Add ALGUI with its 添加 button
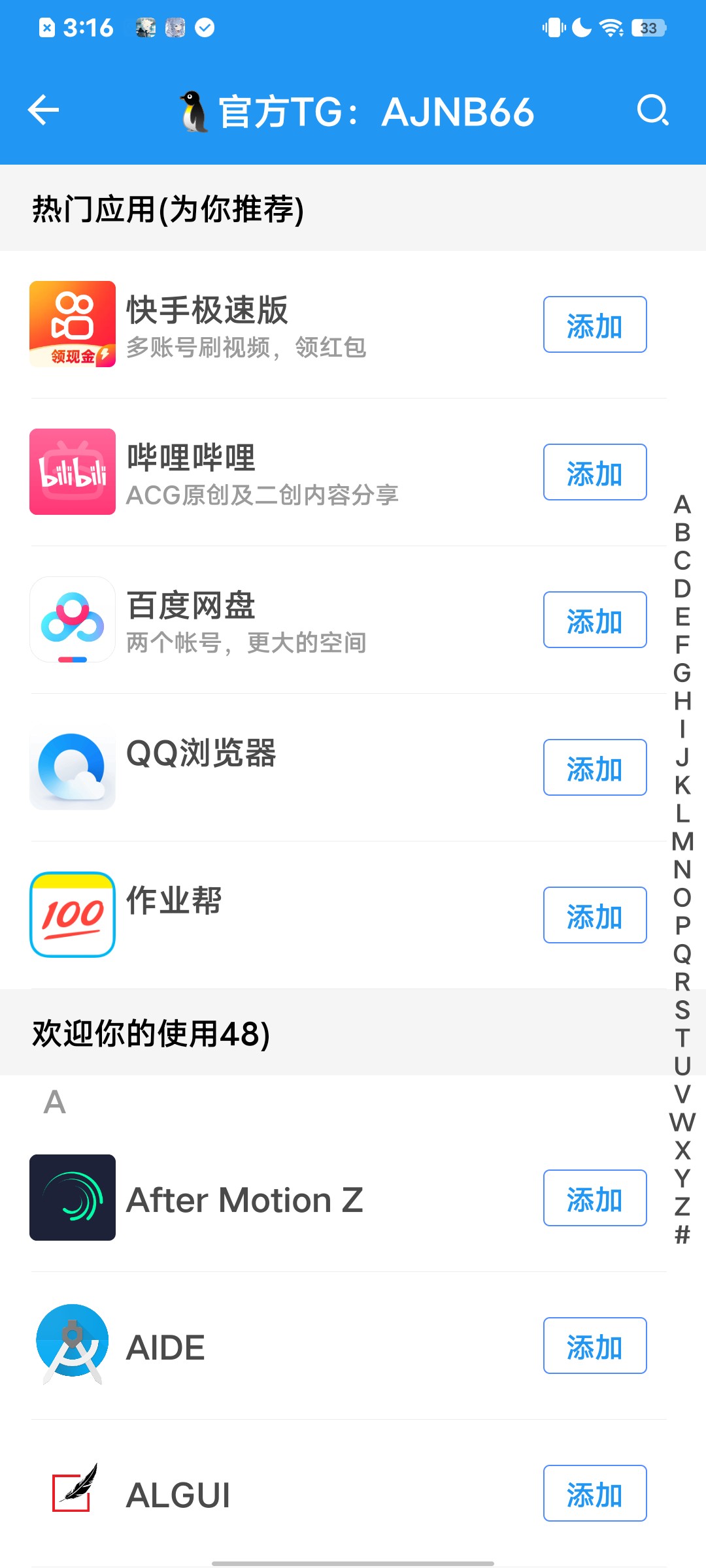706x1568 pixels. 595,1494
